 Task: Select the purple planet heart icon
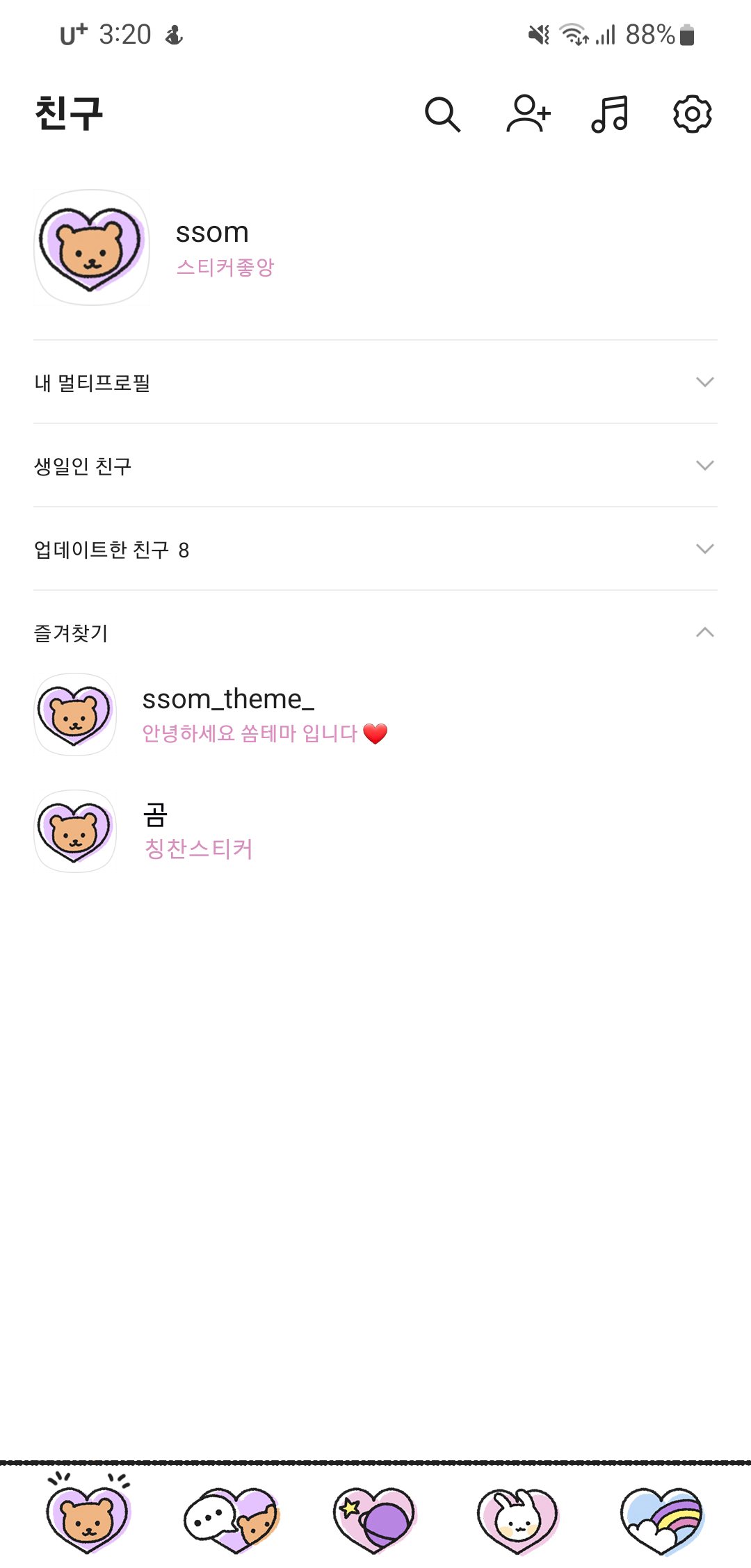click(375, 1522)
